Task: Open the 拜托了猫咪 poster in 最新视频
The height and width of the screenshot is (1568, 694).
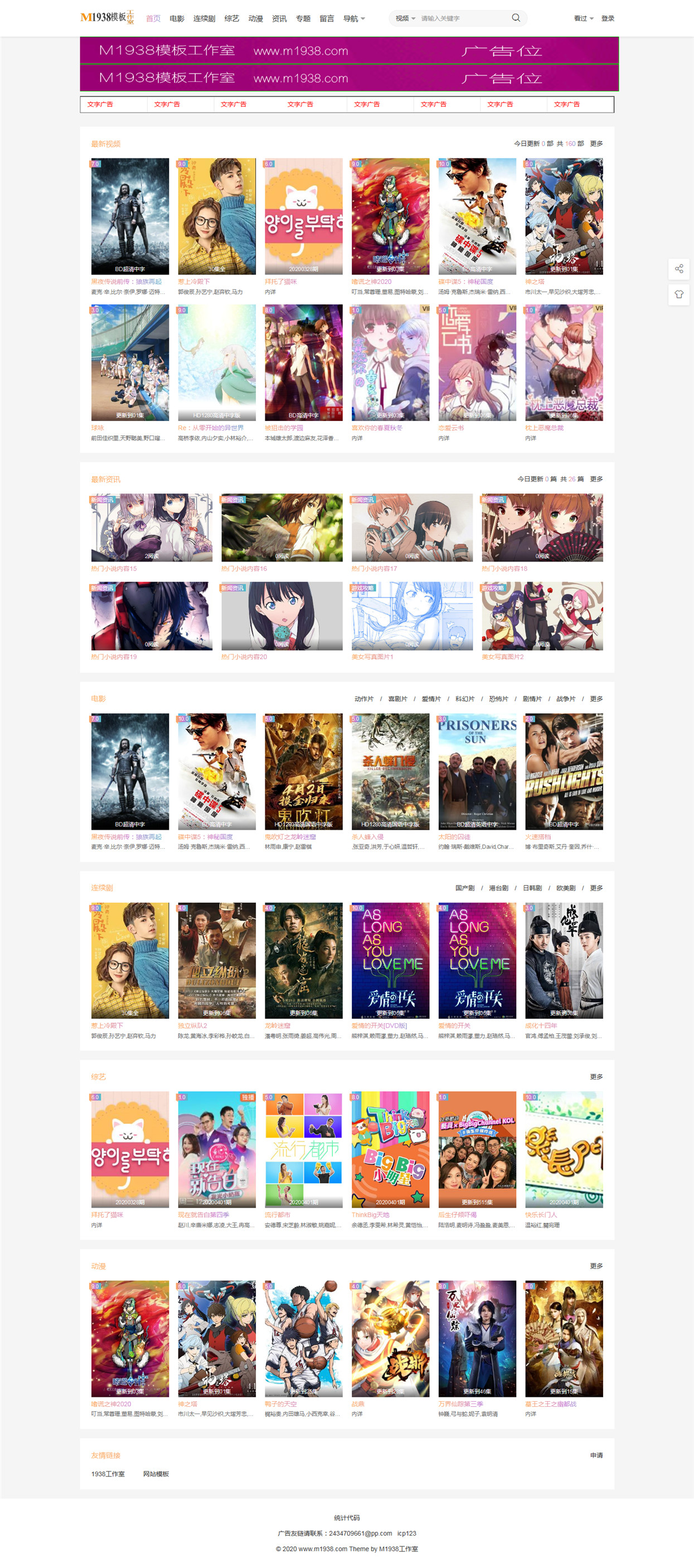Action: 303,216
